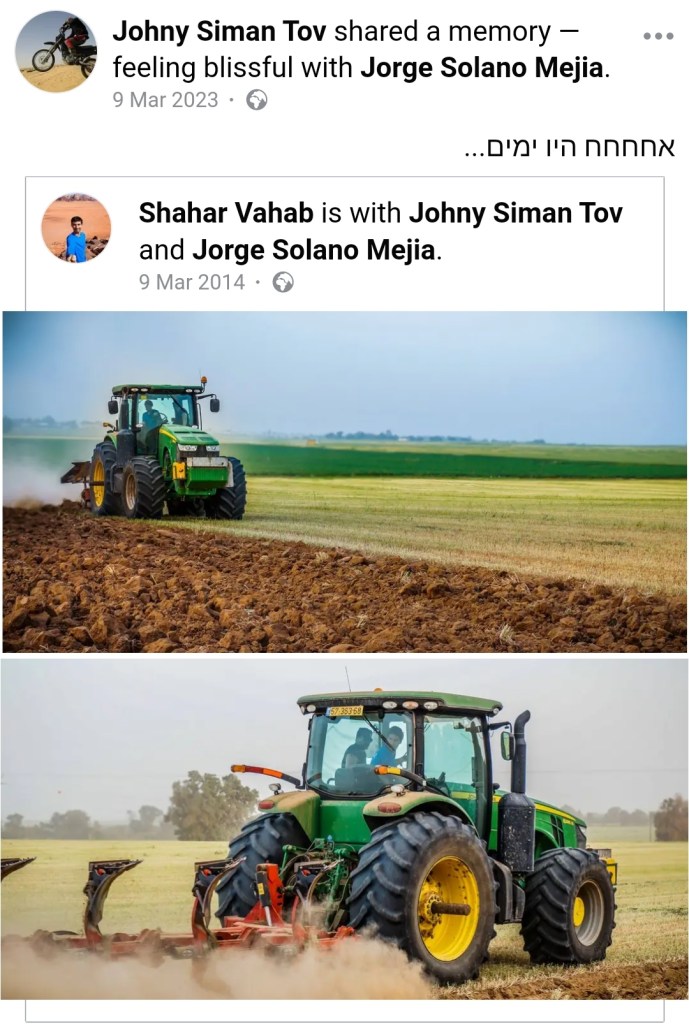Open the original post dated 9 Mar 2014
This screenshot has height=1024, width=689.
click(191, 282)
